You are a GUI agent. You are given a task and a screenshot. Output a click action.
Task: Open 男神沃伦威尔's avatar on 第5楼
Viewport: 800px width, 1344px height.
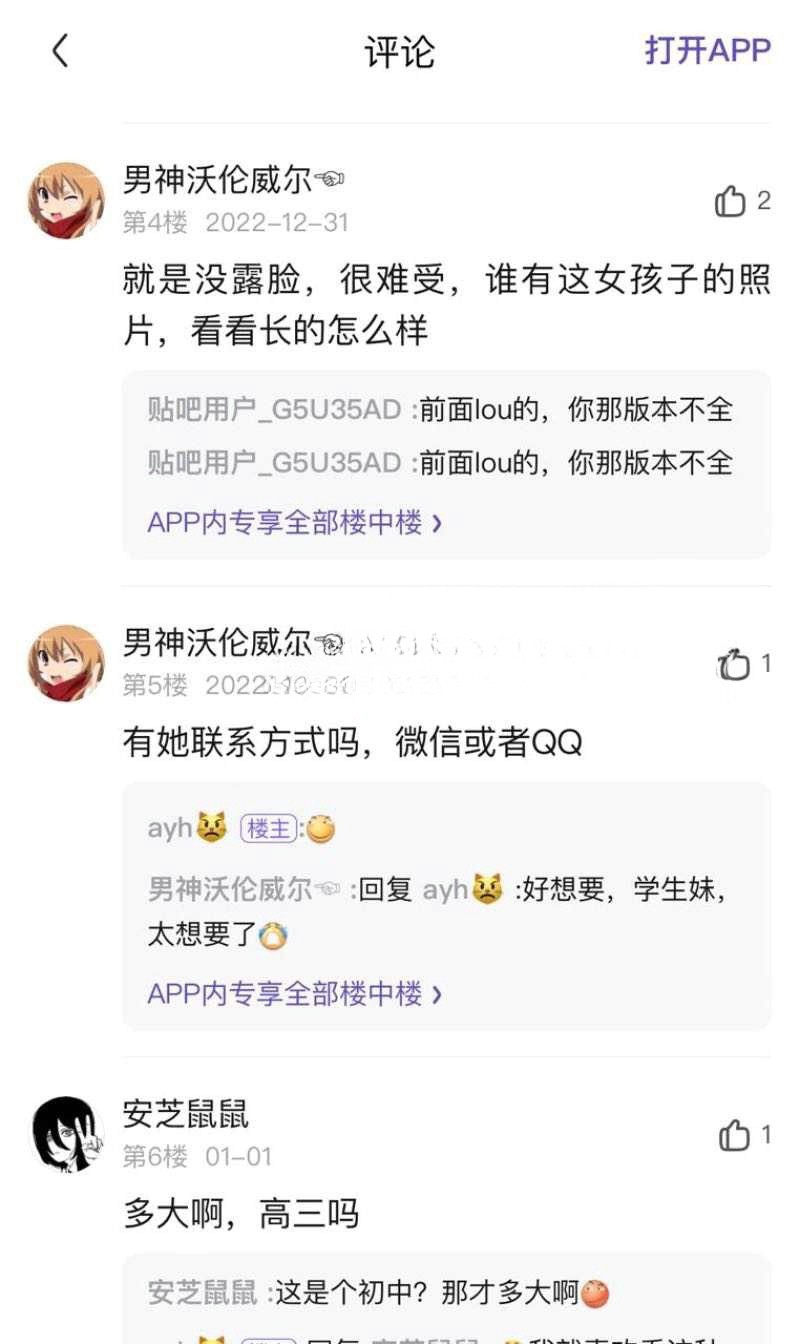(x=66, y=663)
